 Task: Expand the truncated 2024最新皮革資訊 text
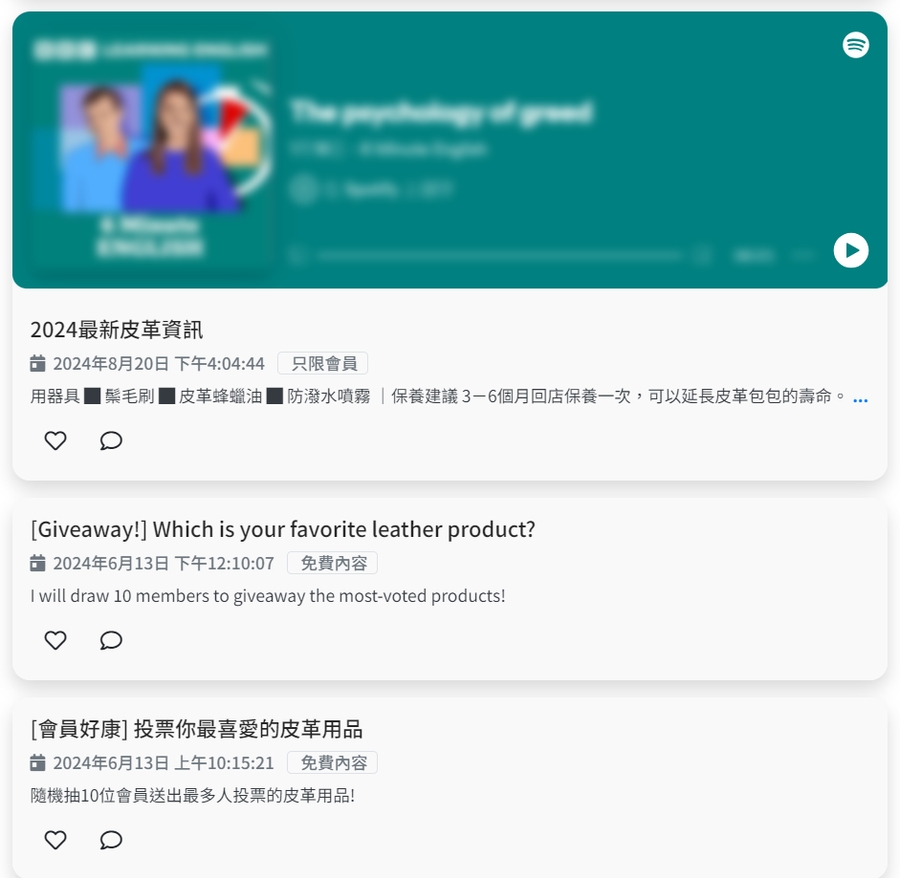pos(860,397)
